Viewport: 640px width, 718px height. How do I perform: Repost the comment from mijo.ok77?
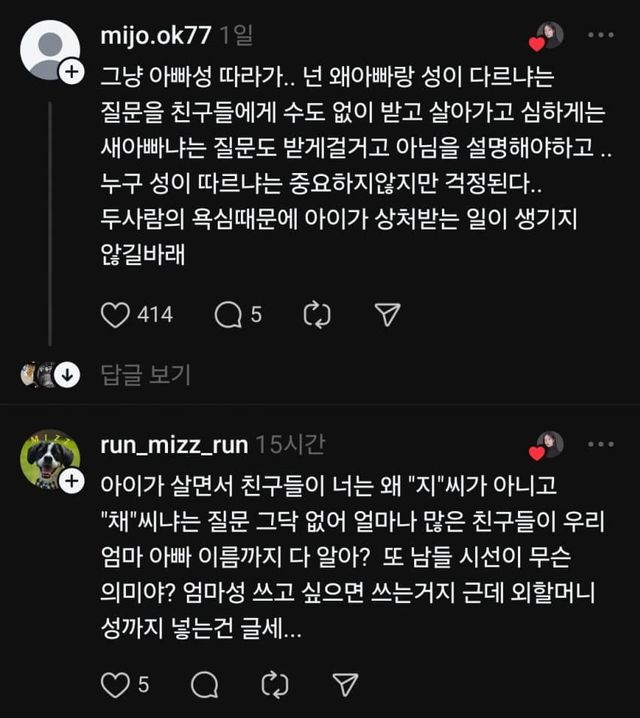tap(317, 315)
